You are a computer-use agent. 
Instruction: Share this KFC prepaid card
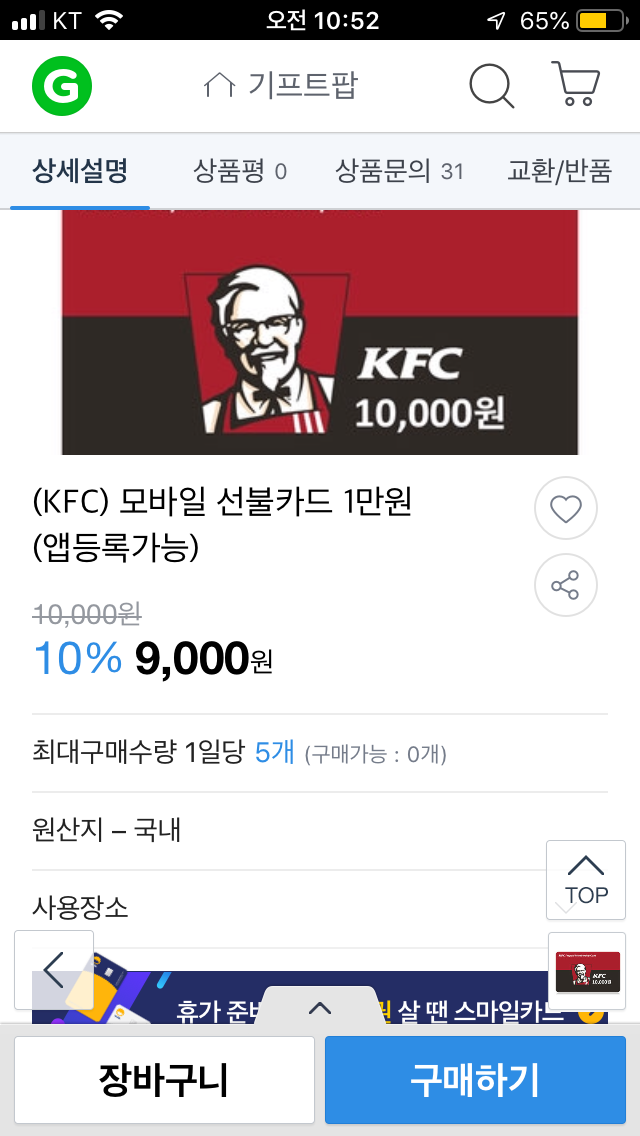coord(566,586)
